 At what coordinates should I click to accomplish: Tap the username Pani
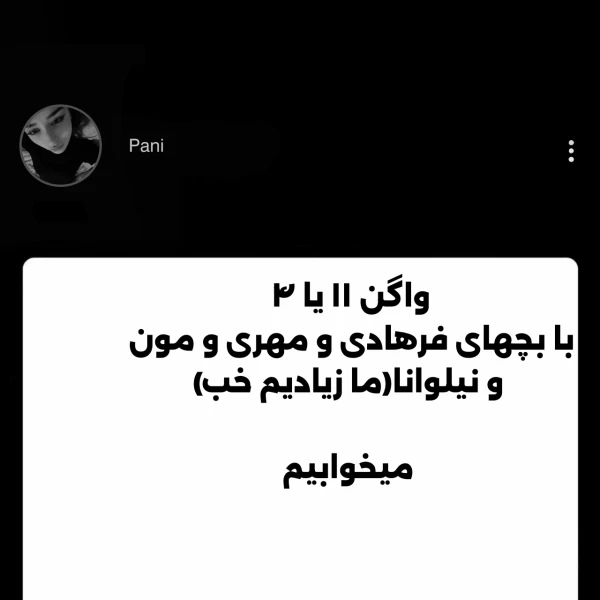coord(146,146)
